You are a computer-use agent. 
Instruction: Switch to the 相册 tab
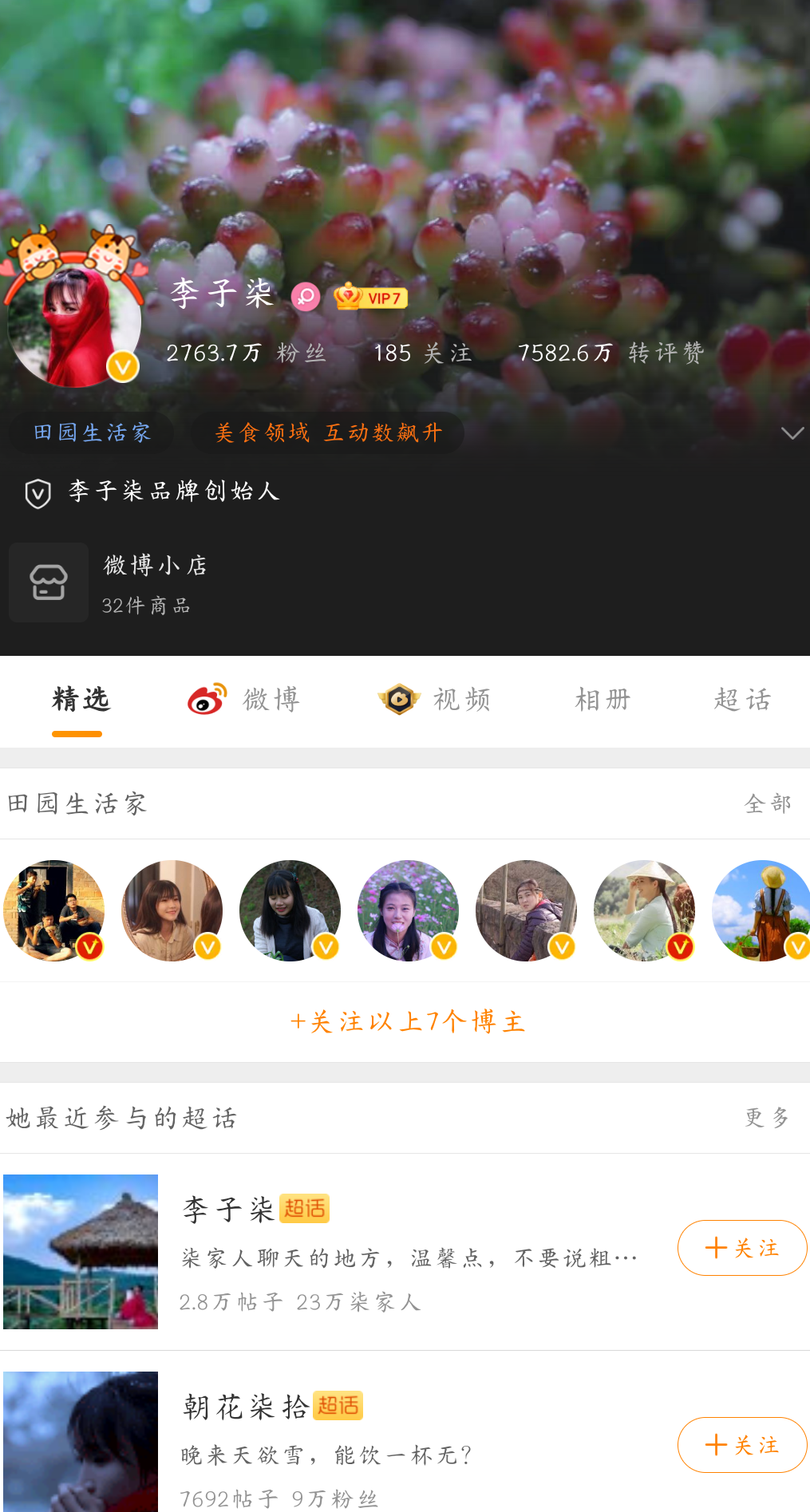(x=603, y=700)
